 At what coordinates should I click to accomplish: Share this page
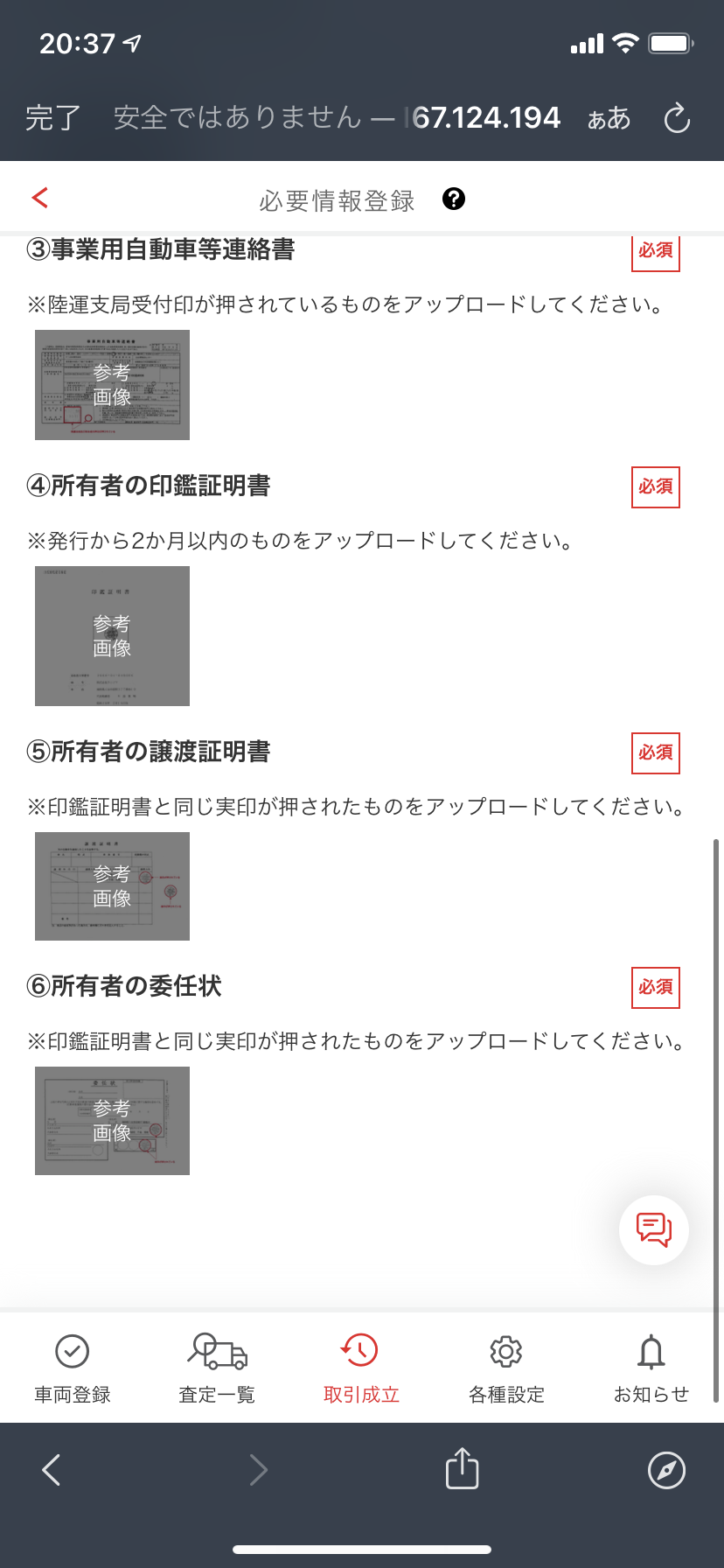pos(463,1468)
